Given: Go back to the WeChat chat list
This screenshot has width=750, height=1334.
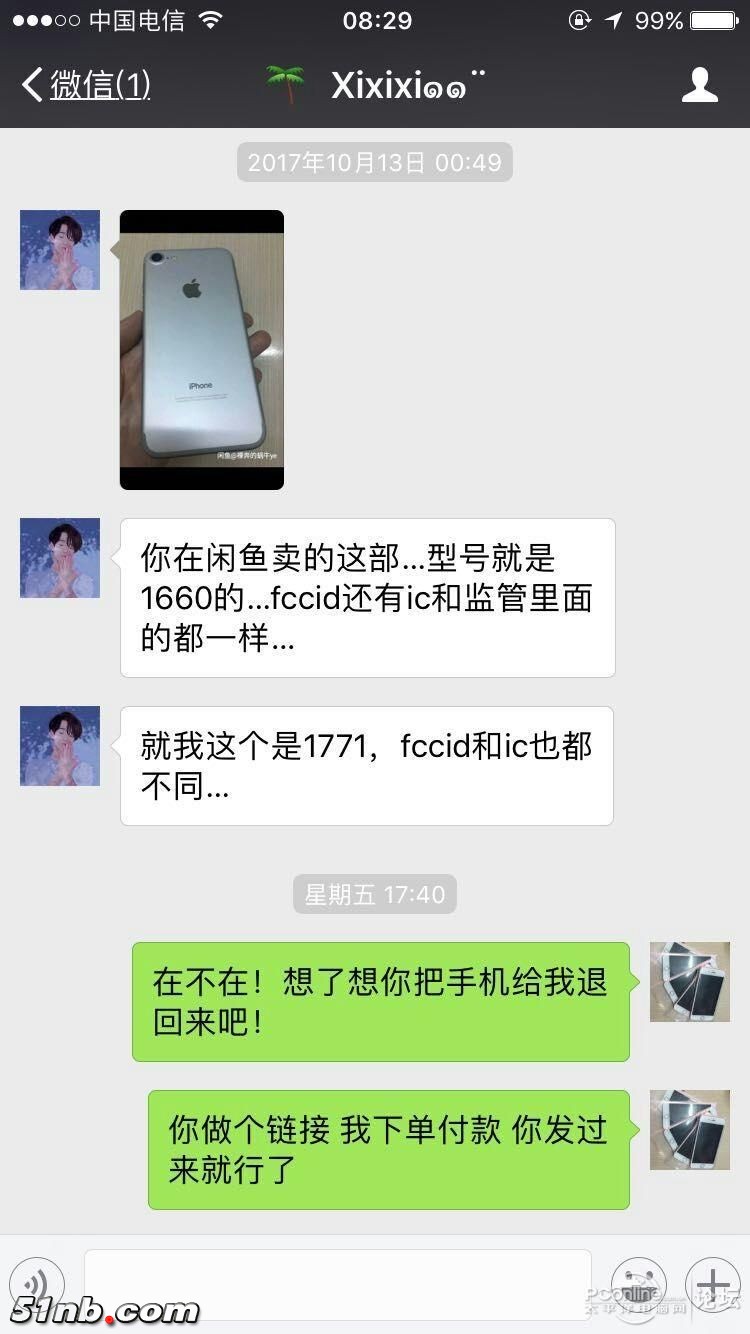Looking at the screenshot, I should click(x=85, y=85).
